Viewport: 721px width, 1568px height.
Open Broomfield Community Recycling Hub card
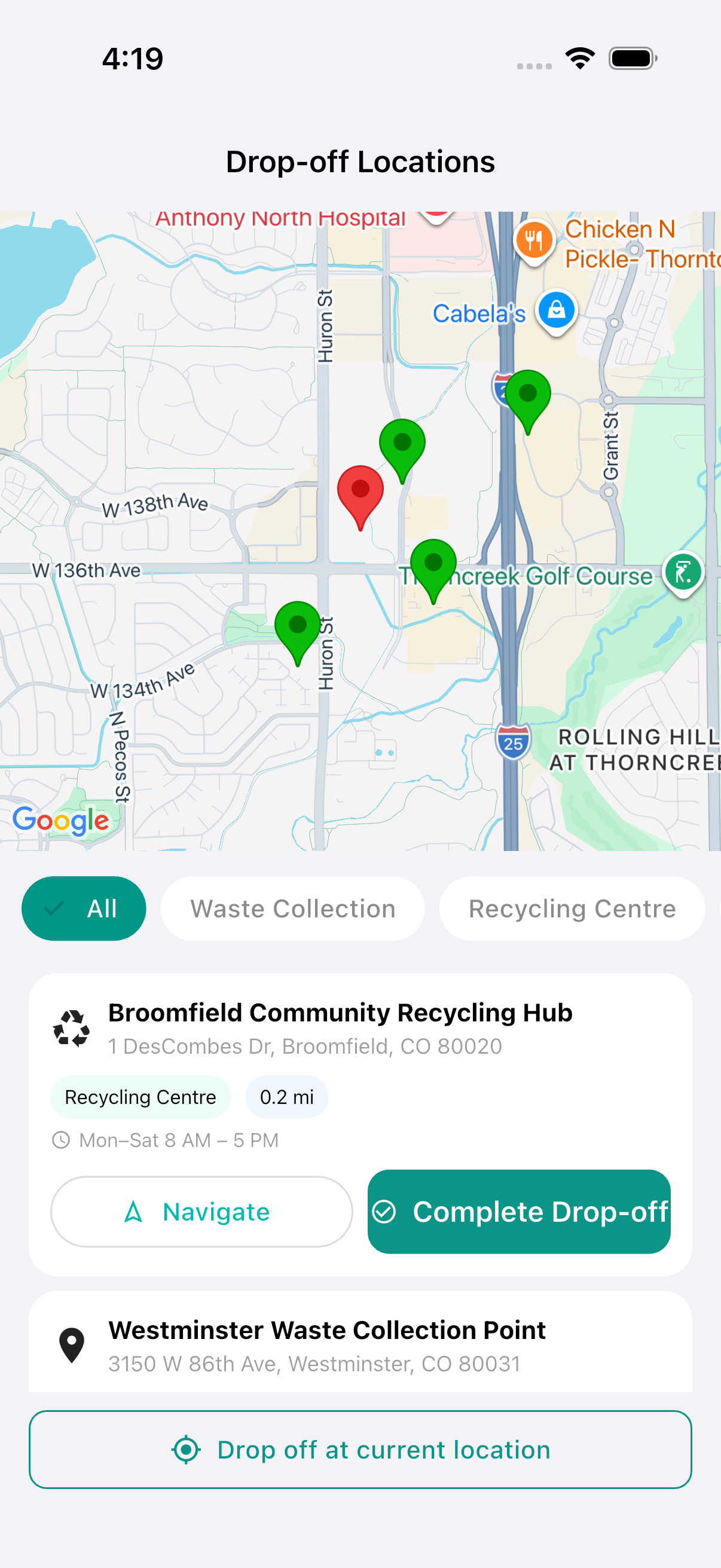tap(360, 1124)
